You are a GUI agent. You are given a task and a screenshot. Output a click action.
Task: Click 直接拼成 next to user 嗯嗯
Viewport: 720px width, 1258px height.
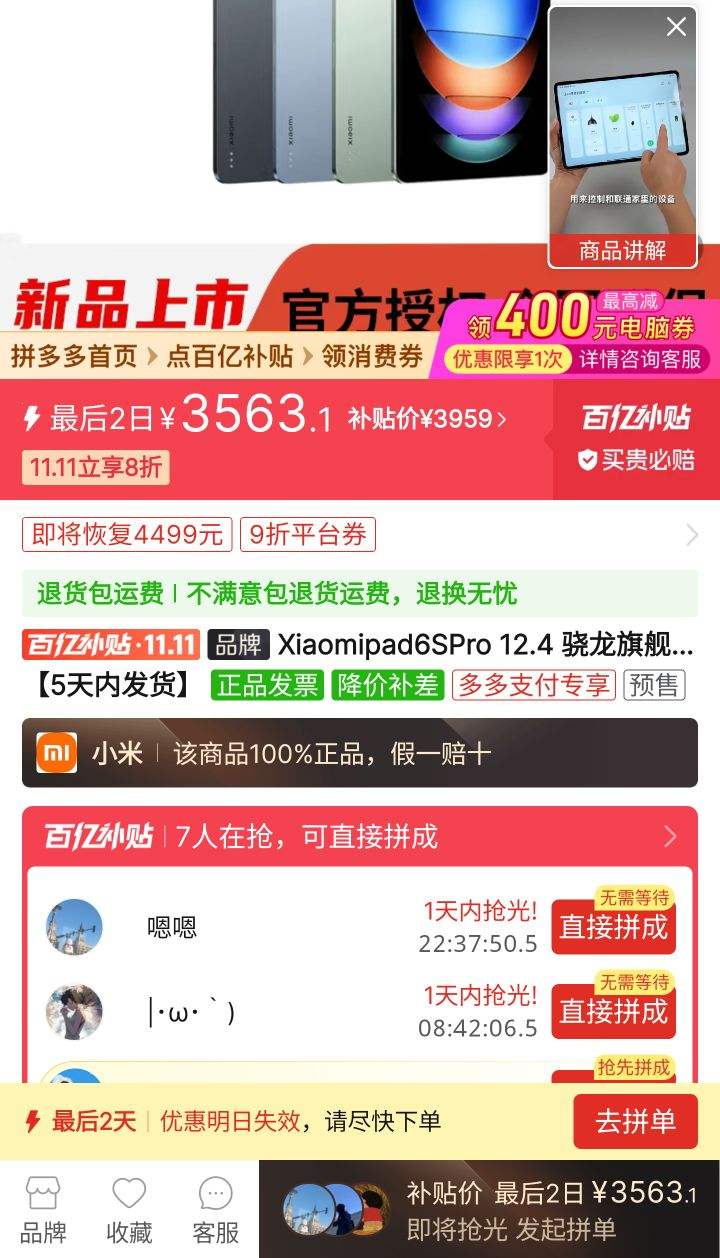(x=613, y=928)
